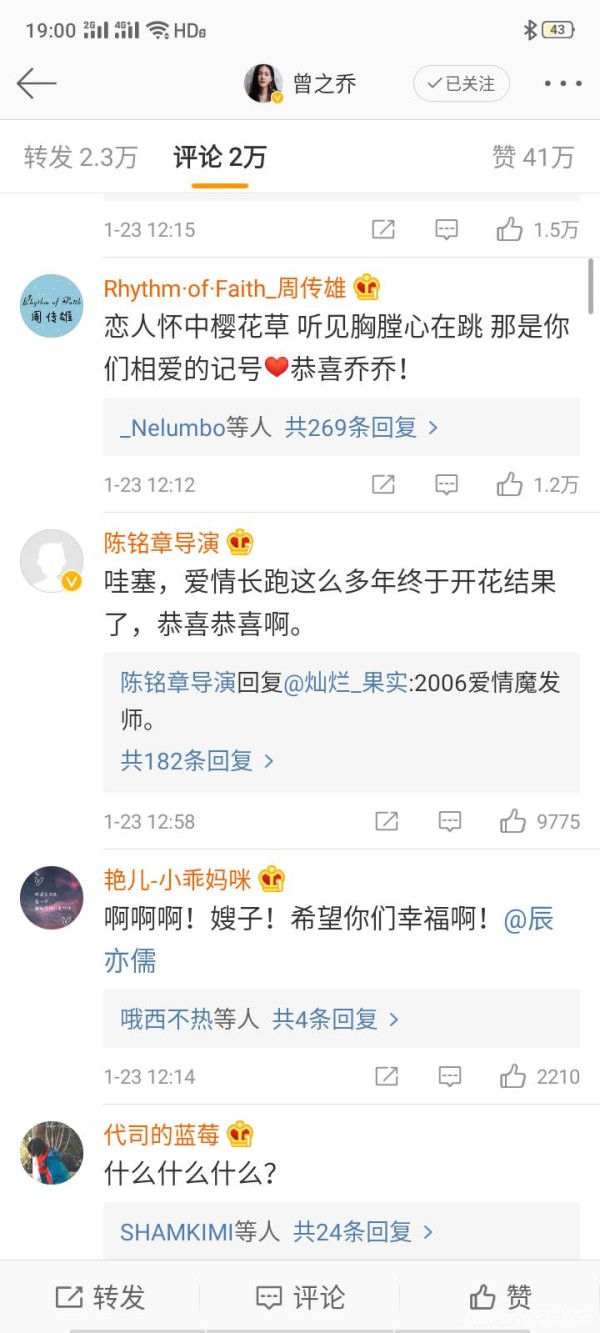This screenshot has width=600, height=1333.
Task: Expand 共182条回复 under 陈铭章导演's comment
Action: point(197,761)
